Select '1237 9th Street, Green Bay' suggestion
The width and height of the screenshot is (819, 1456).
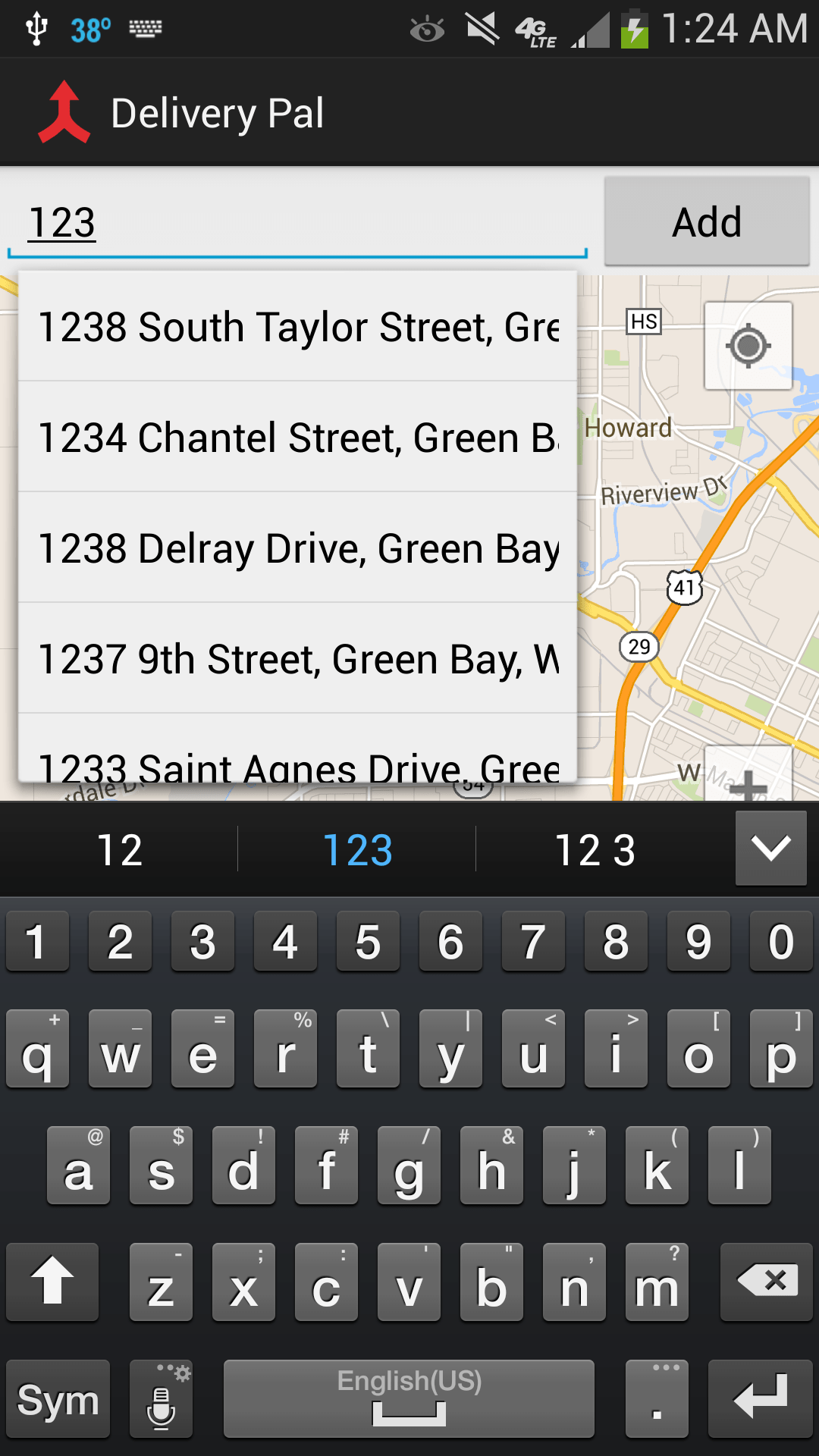point(296,658)
